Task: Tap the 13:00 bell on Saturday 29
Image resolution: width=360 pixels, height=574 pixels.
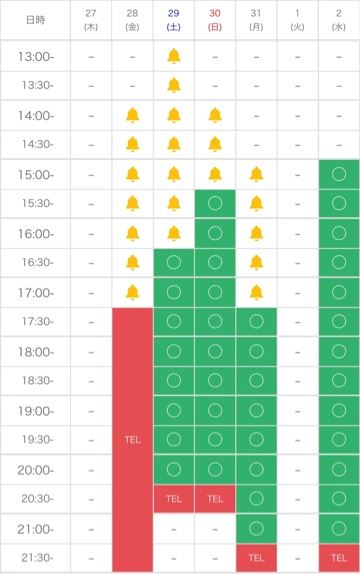Action: (x=174, y=56)
